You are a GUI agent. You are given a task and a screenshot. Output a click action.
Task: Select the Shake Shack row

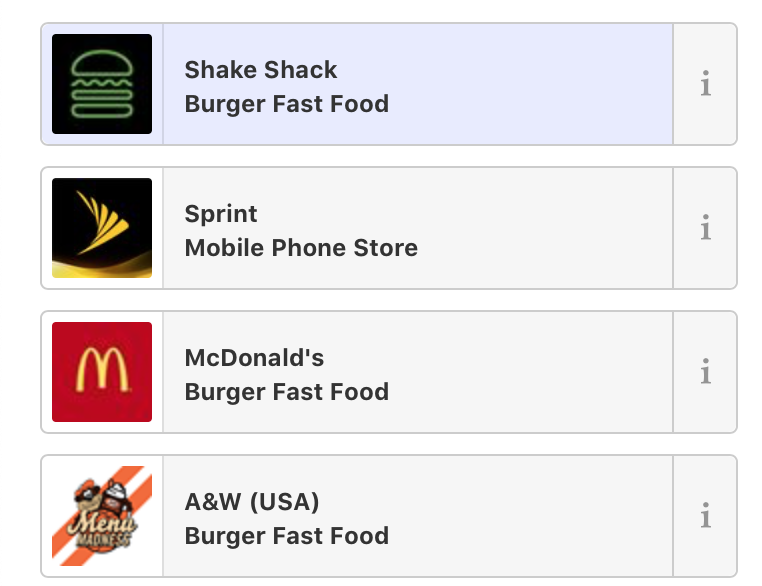[x=417, y=86]
